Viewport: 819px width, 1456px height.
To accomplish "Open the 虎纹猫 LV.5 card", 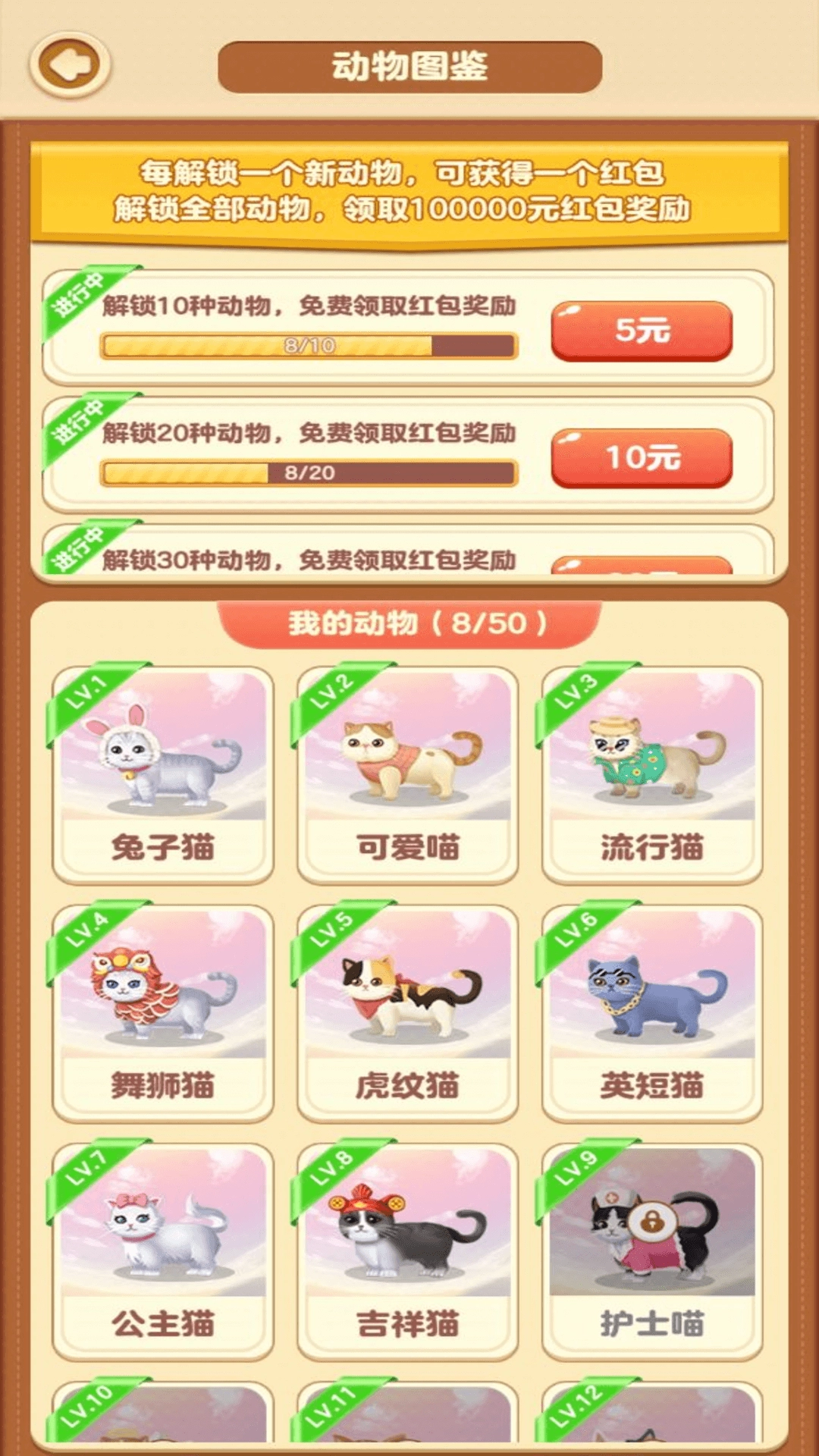I will tap(408, 1012).
